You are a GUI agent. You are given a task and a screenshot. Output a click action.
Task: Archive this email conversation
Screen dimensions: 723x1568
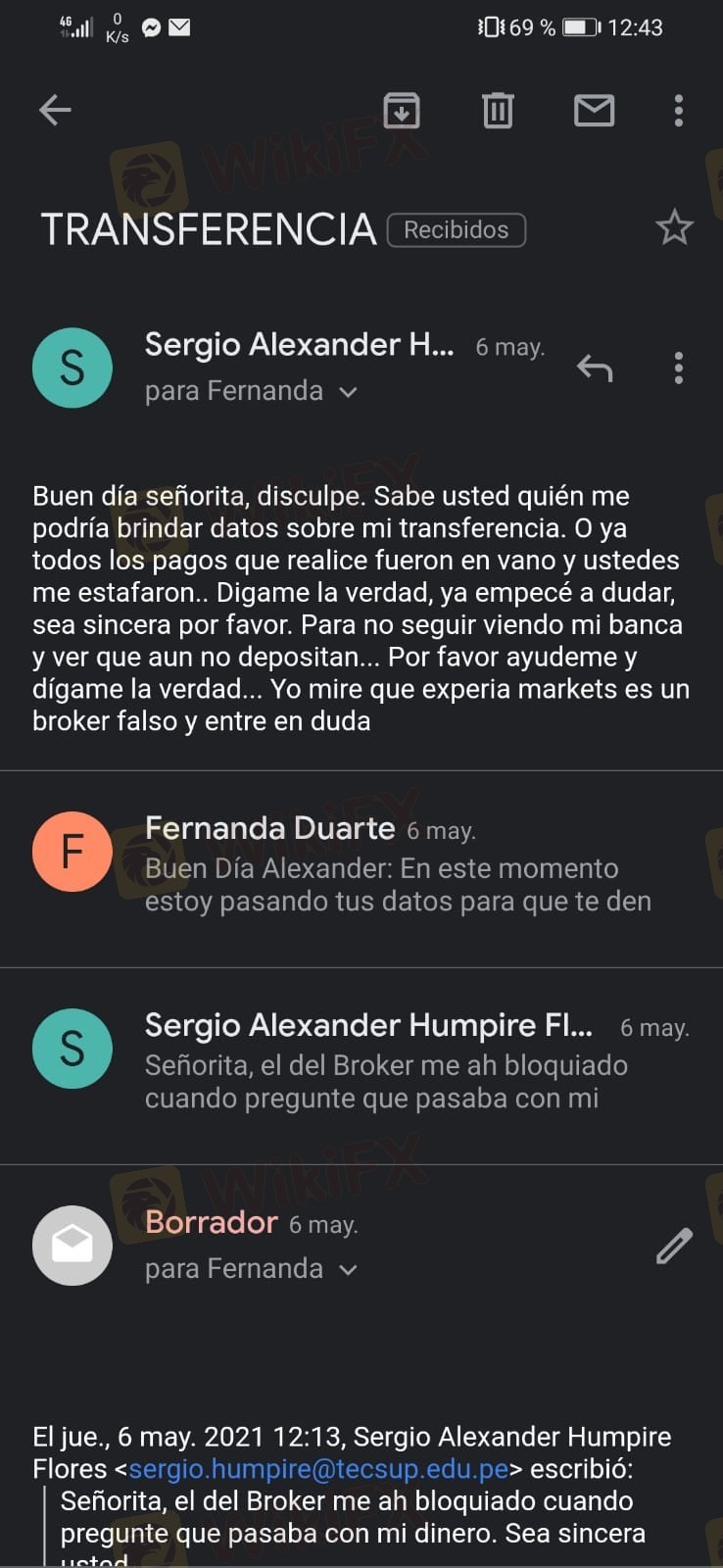point(402,110)
